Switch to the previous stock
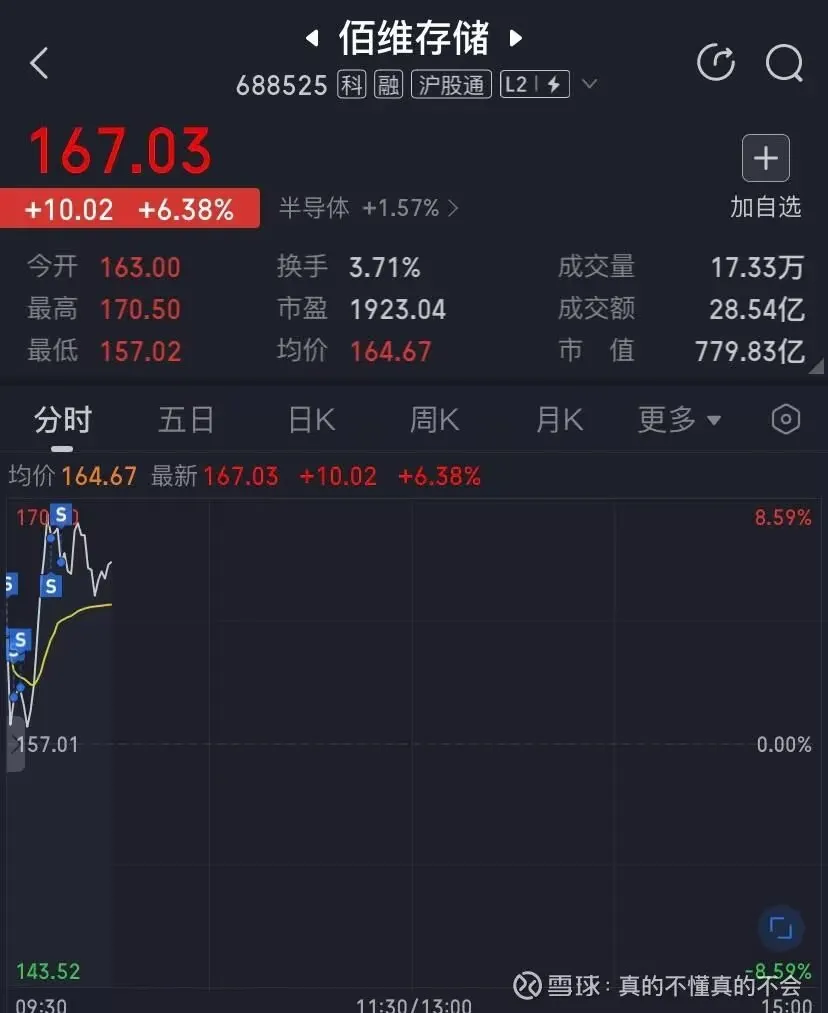The height and width of the screenshot is (1013, 828). tap(312, 39)
